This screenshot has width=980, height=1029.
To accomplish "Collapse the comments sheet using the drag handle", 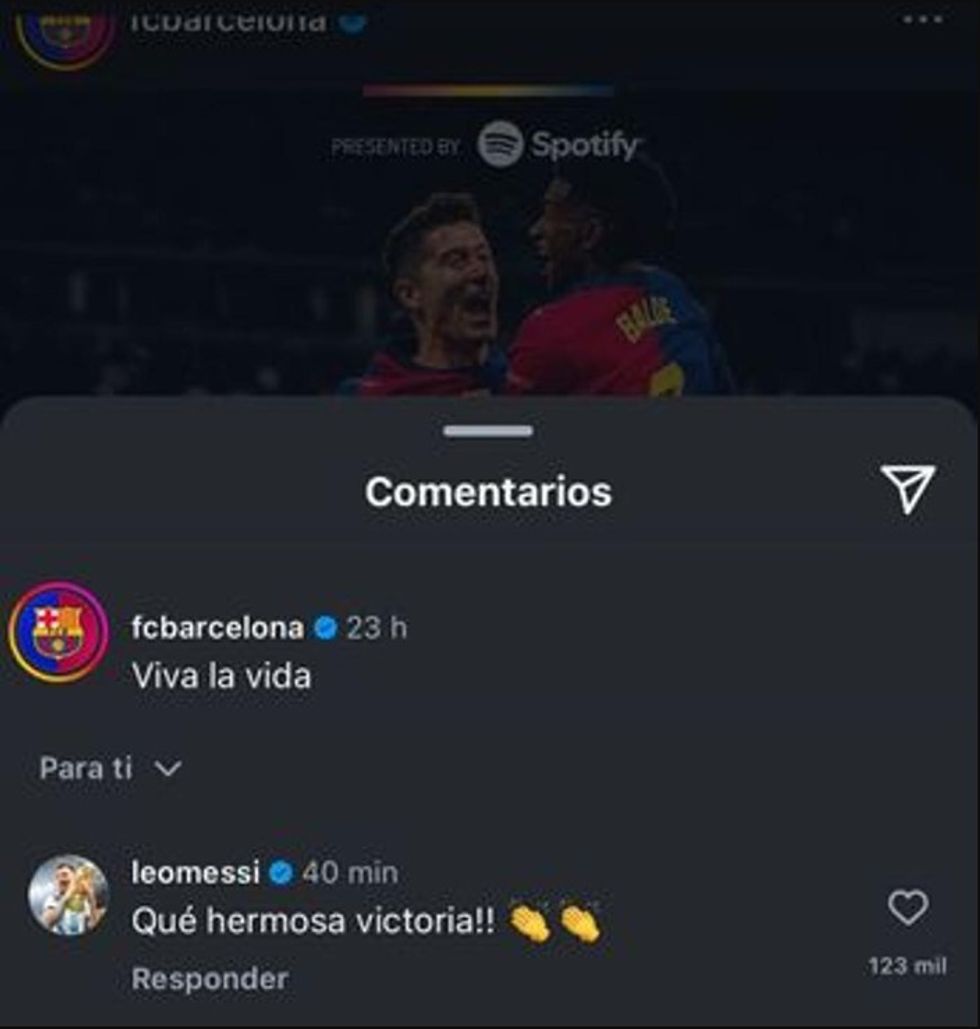I will click(x=489, y=430).
